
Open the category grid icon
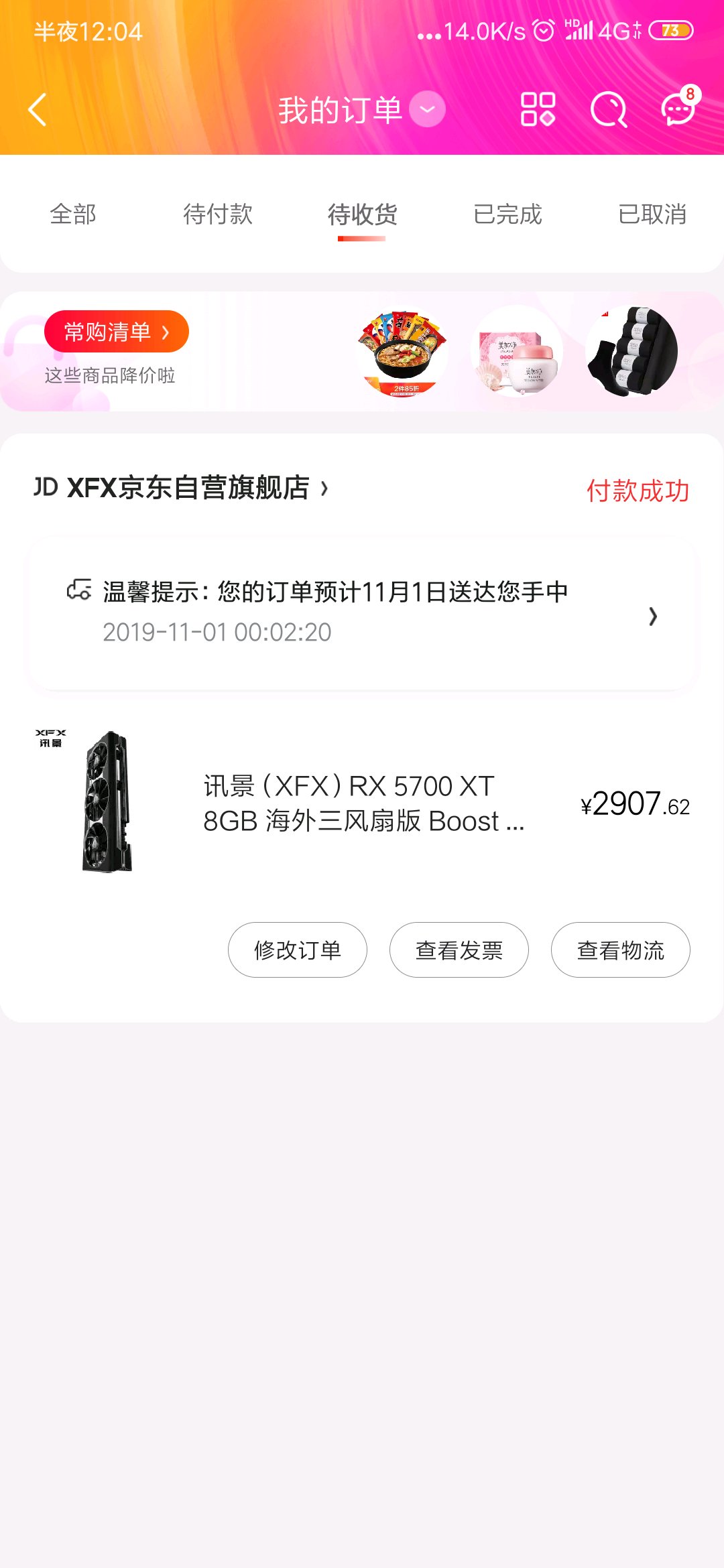point(538,110)
